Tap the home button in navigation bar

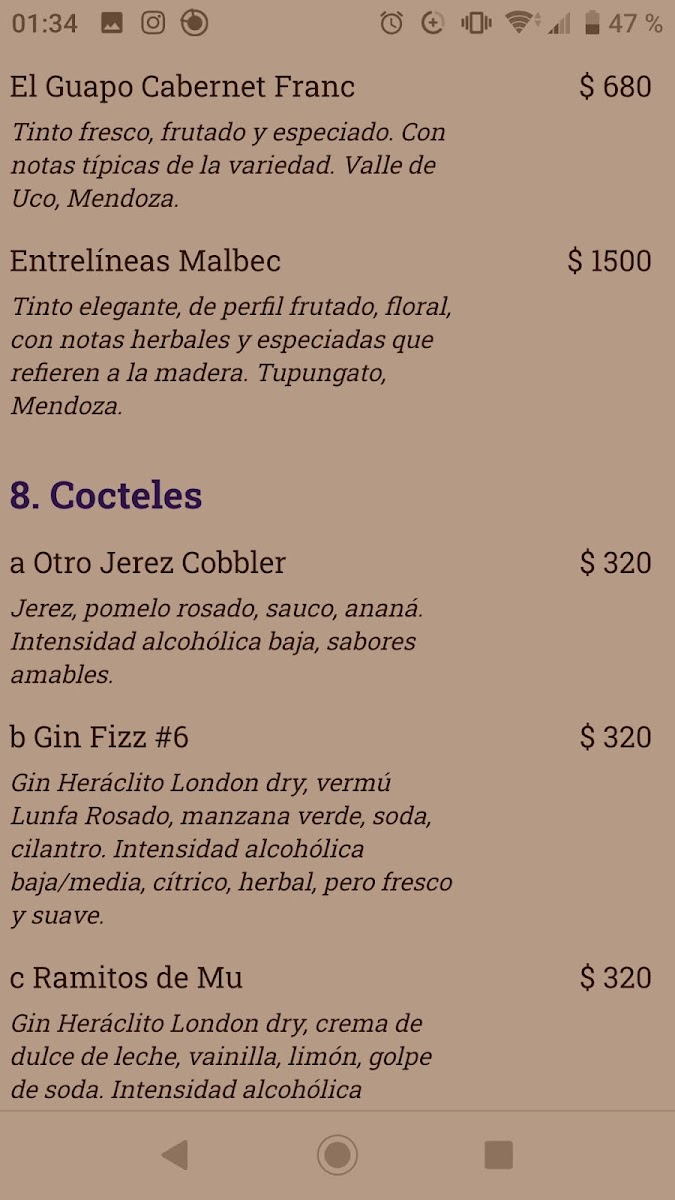(x=337, y=1155)
